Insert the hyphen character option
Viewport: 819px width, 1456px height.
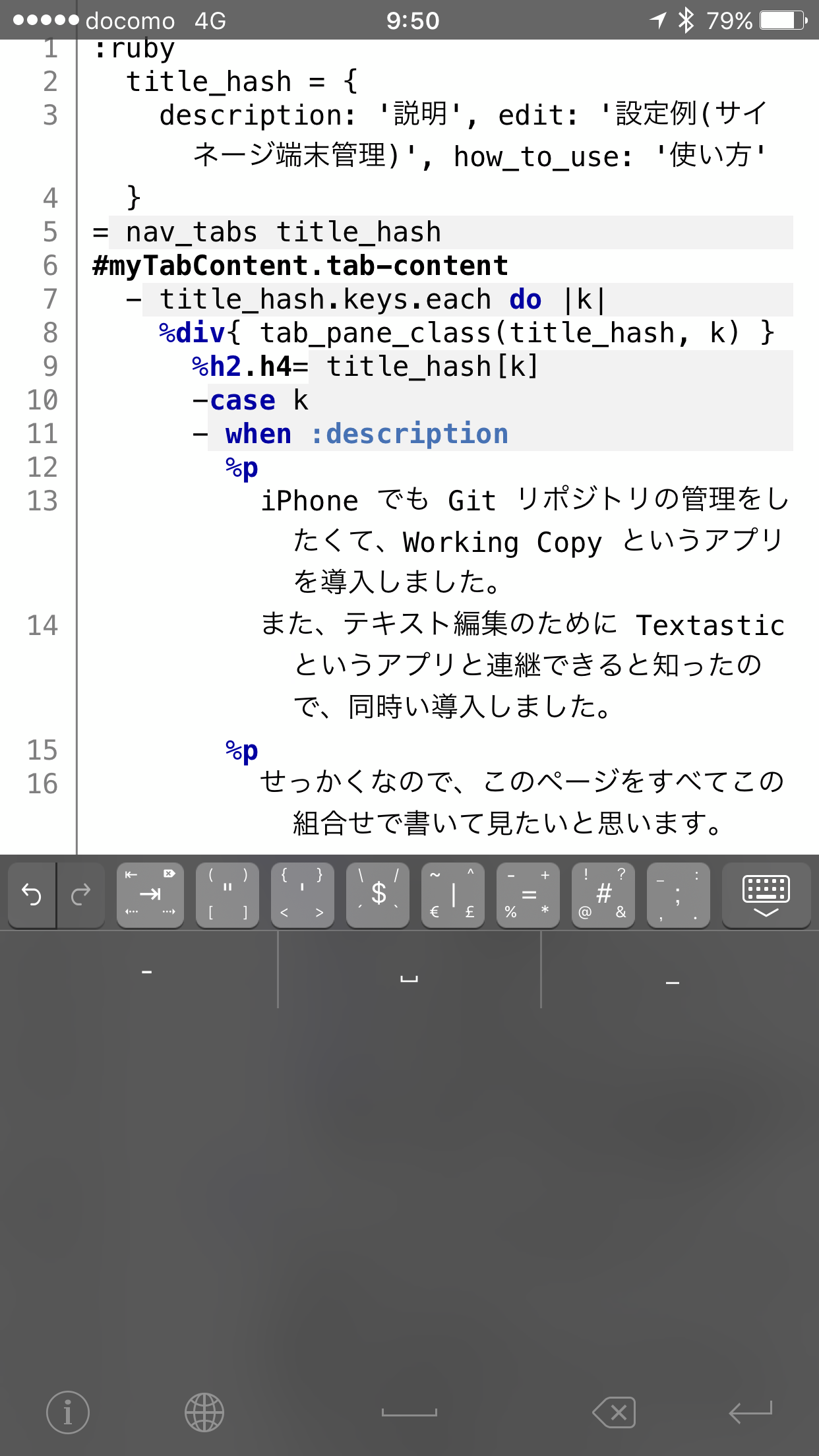pyautogui.click(x=146, y=971)
